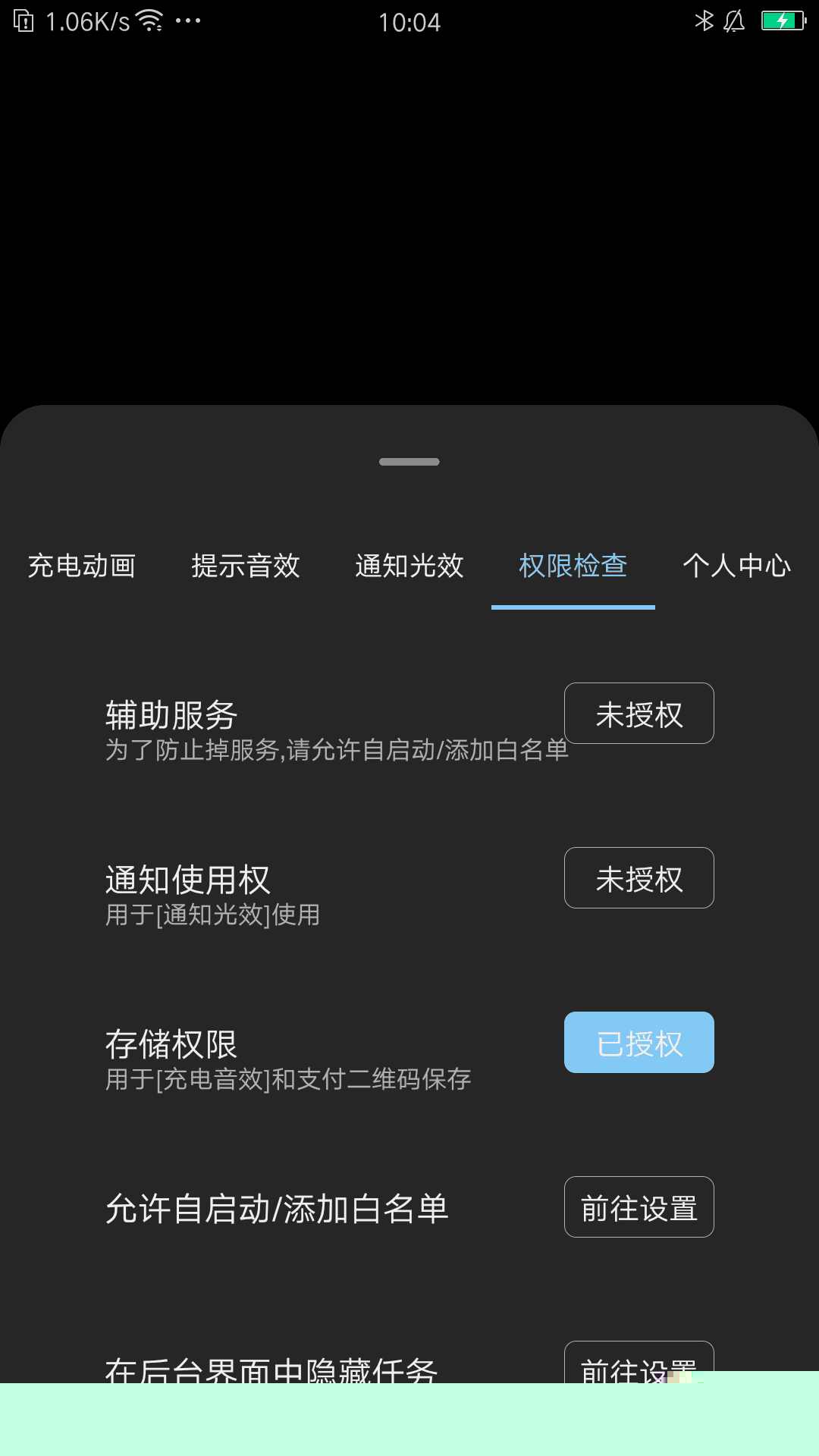Screen dimensions: 819x1456
Task: Tap 已授权 button for 存储权限
Action: point(639,1043)
